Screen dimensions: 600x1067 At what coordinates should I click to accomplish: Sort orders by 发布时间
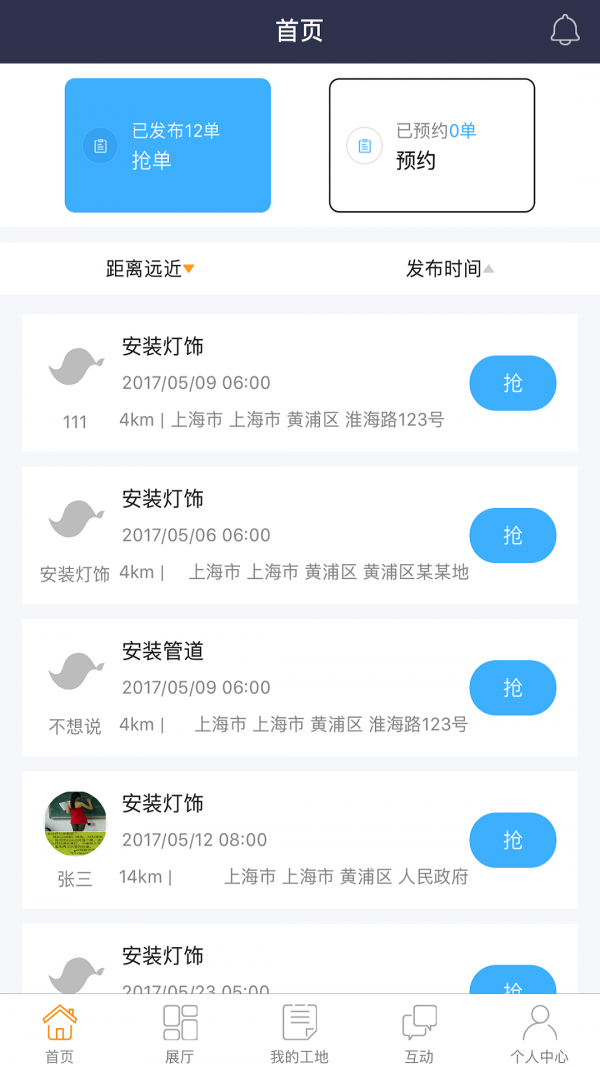(450, 269)
